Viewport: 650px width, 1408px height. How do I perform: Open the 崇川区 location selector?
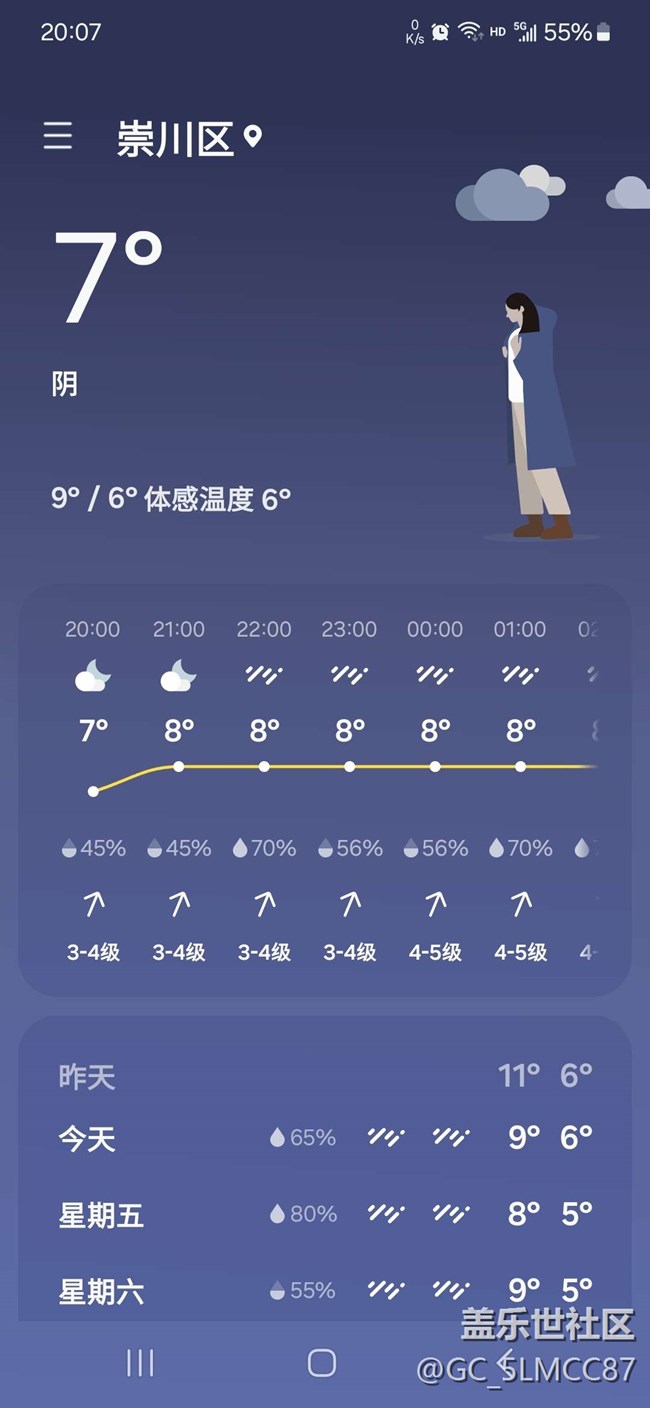[188, 138]
